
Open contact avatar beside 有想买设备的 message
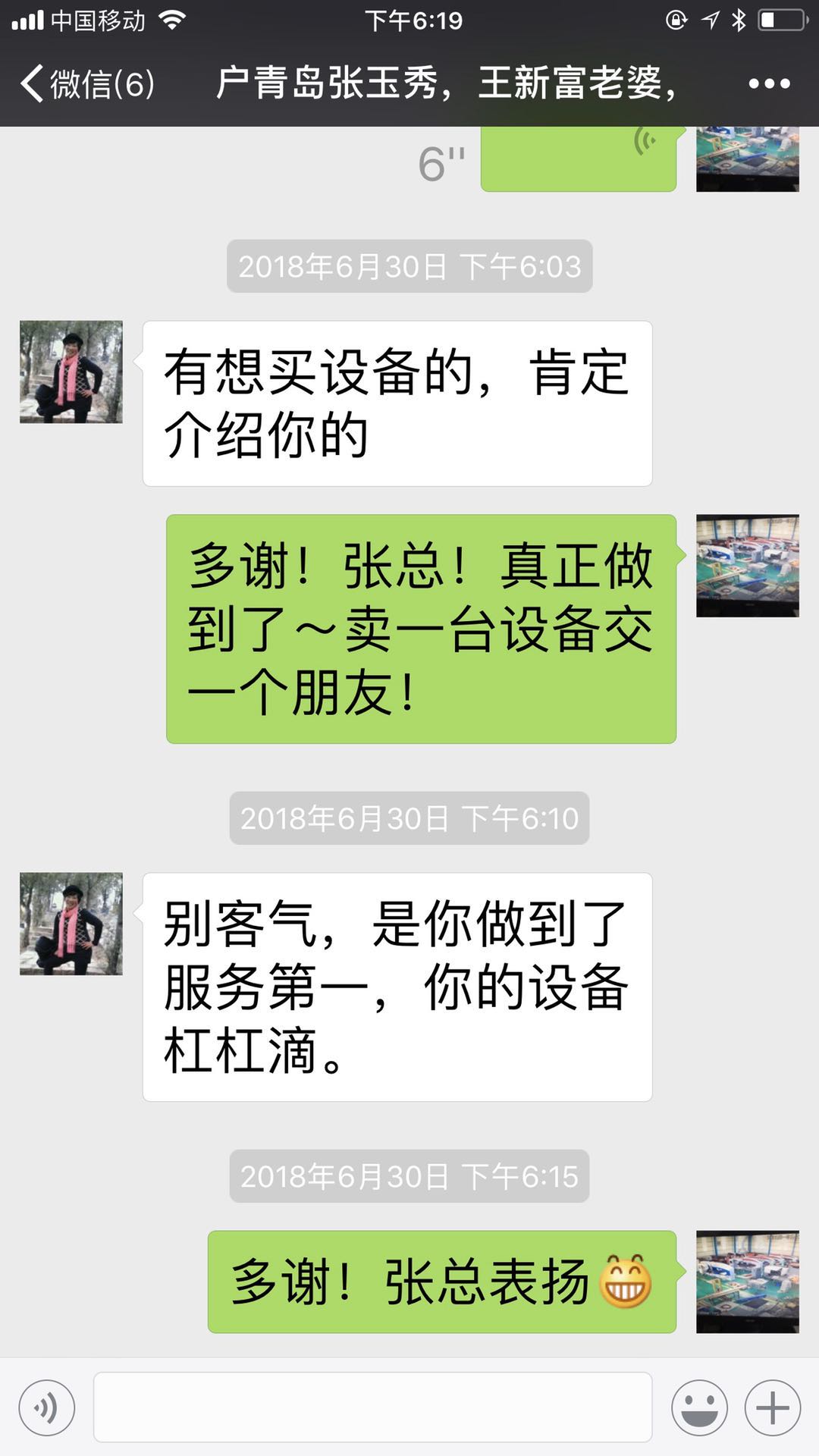tap(71, 372)
